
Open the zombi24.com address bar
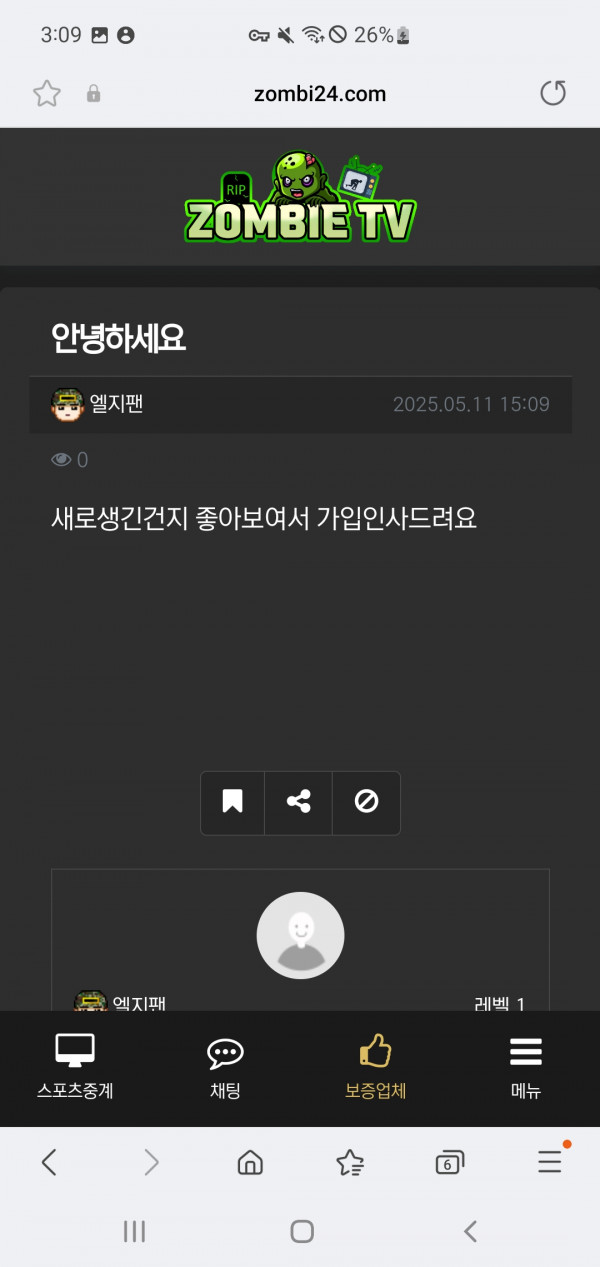tap(319, 94)
